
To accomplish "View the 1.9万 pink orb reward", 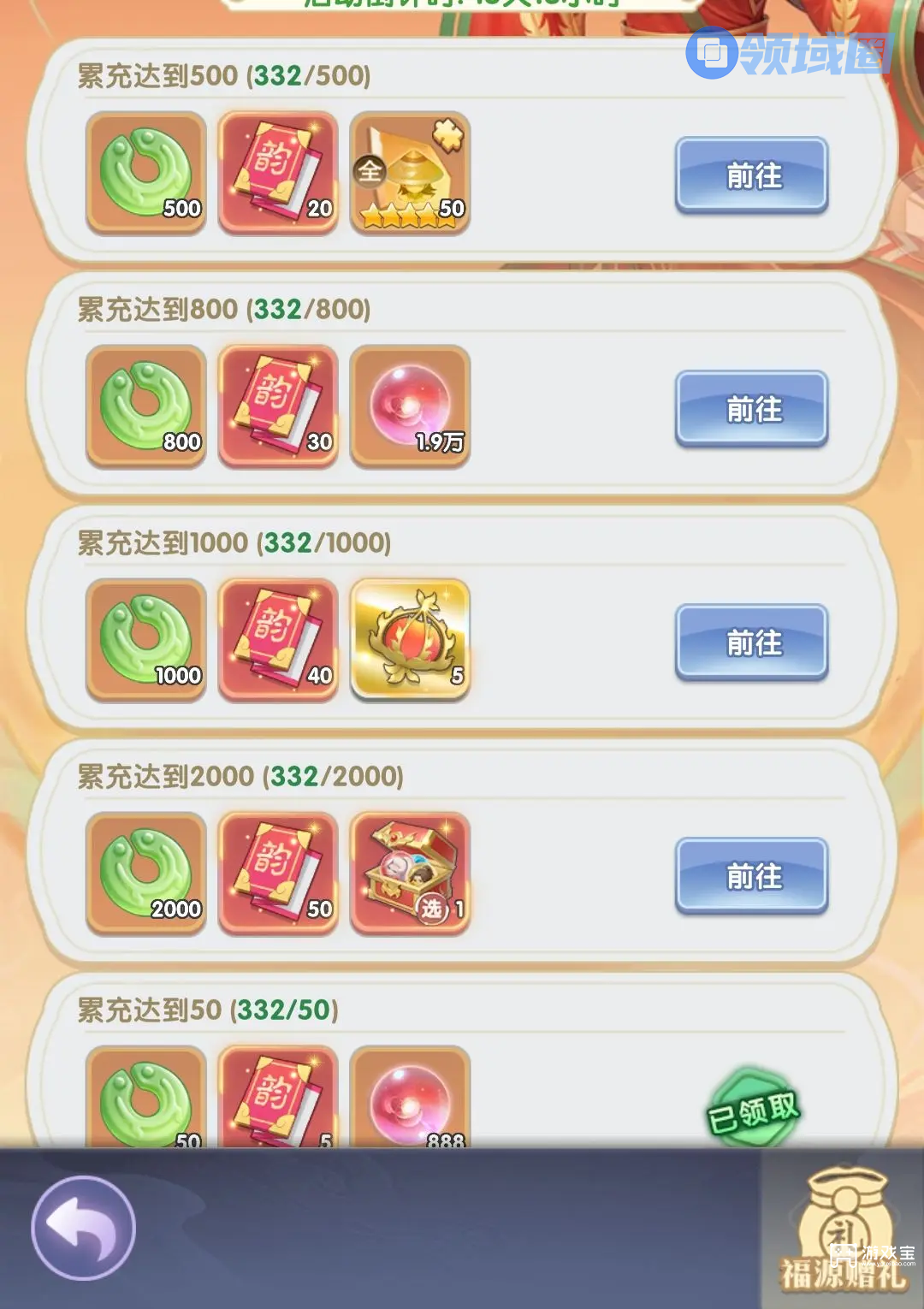I will (x=410, y=406).
